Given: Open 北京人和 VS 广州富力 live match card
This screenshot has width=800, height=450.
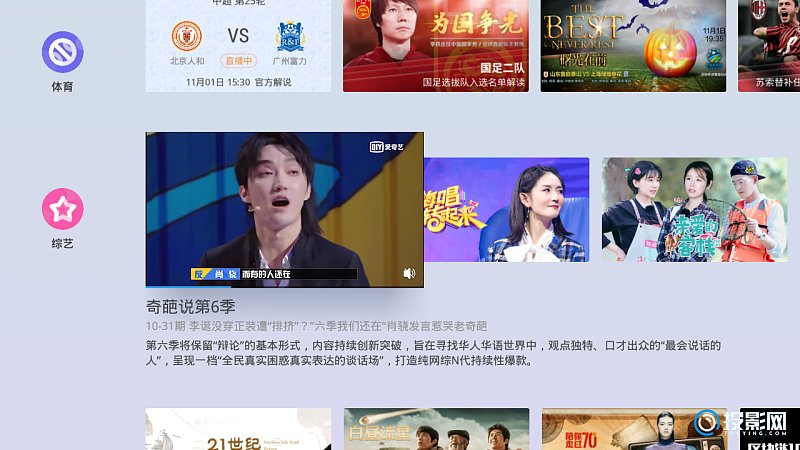Looking at the screenshot, I should [x=238, y=45].
